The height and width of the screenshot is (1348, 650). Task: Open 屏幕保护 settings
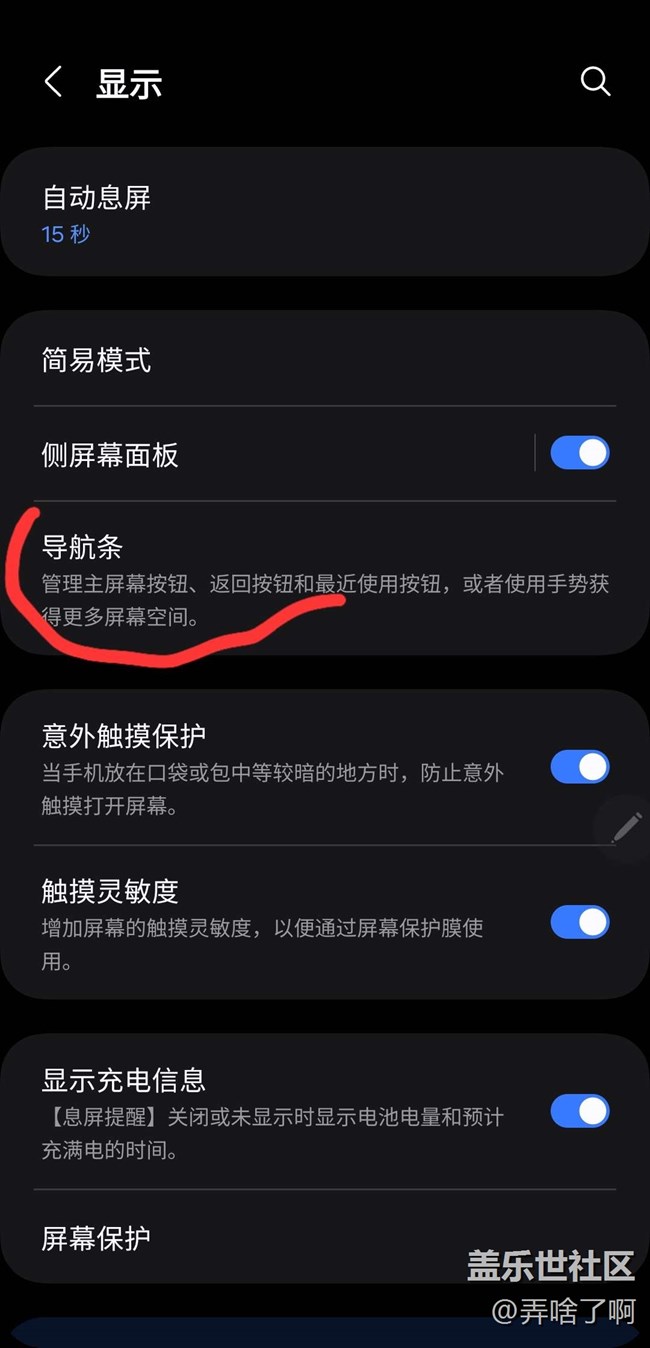point(325,1237)
